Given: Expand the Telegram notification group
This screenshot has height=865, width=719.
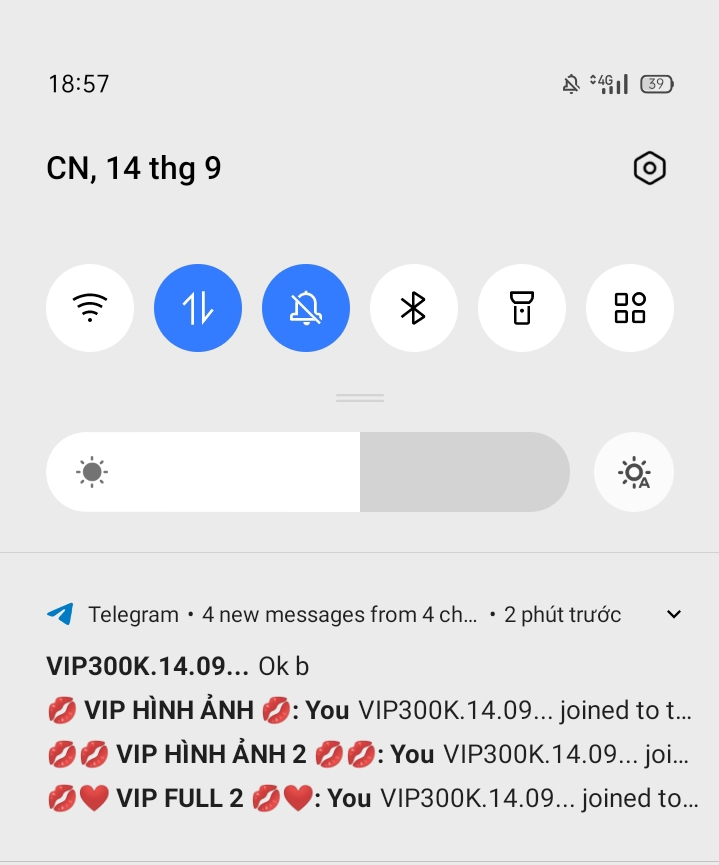Looking at the screenshot, I should point(674,614).
